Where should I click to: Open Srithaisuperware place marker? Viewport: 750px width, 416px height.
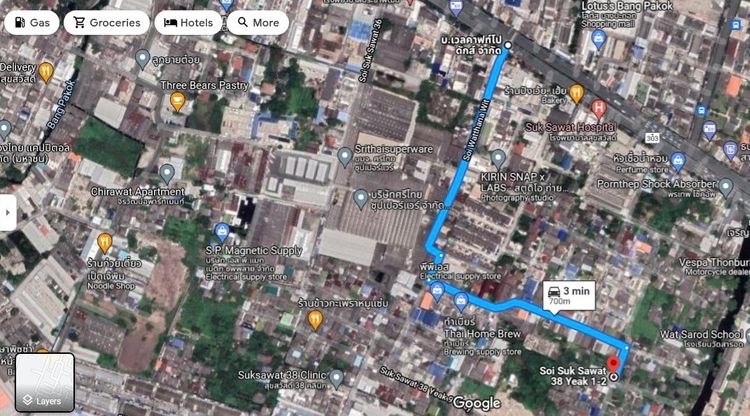pos(345,156)
